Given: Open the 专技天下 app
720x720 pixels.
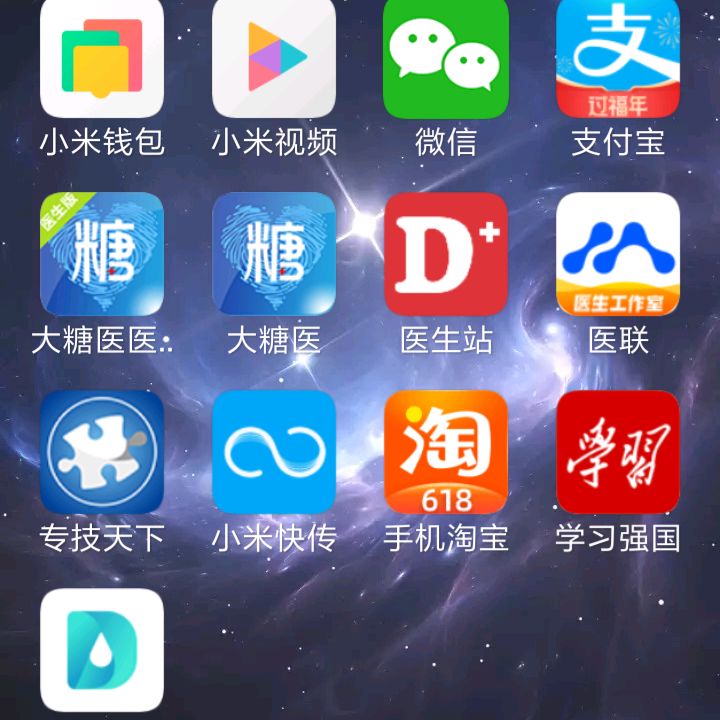Looking at the screenshot, I should [102, 452].
